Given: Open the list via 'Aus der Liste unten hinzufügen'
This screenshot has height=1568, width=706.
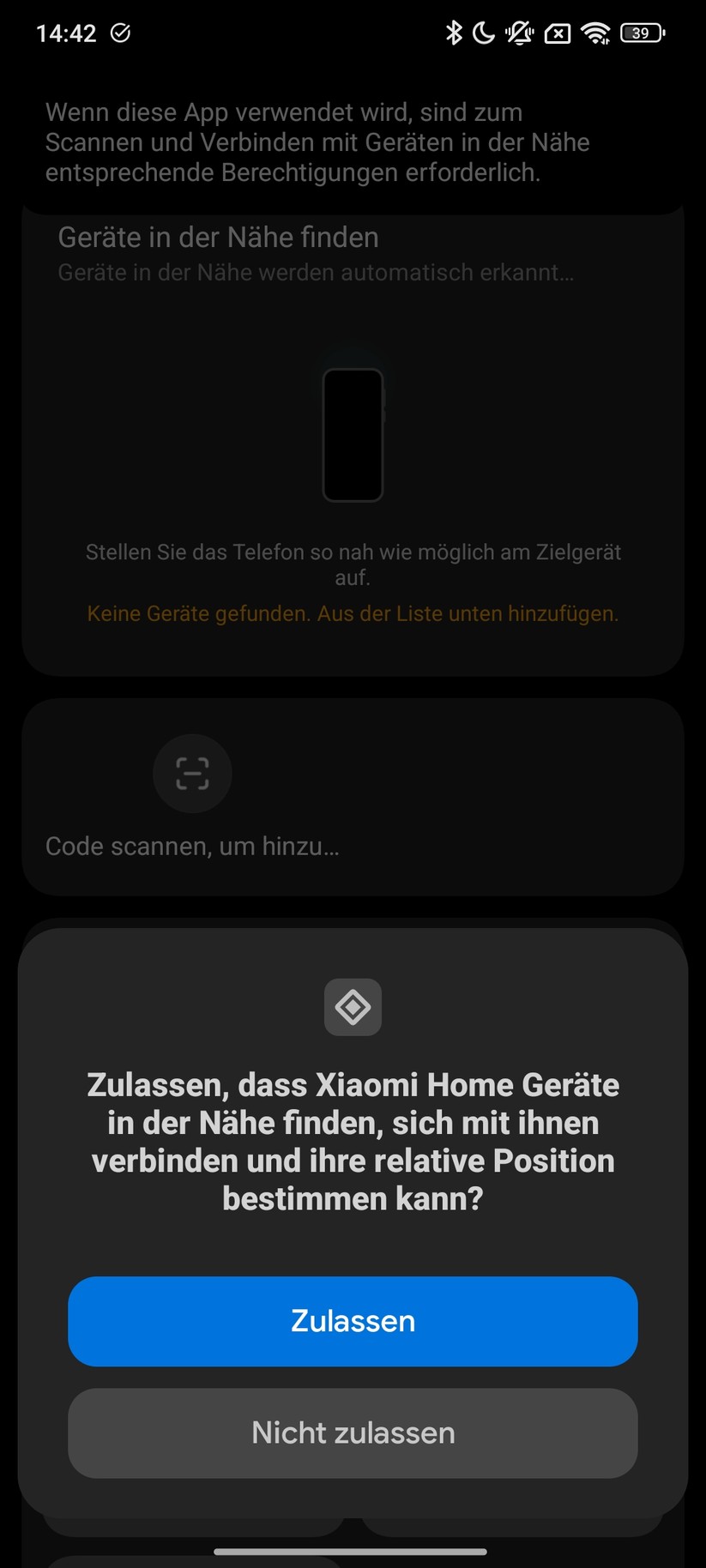Looking at the screenshot, I should [469, 613].
